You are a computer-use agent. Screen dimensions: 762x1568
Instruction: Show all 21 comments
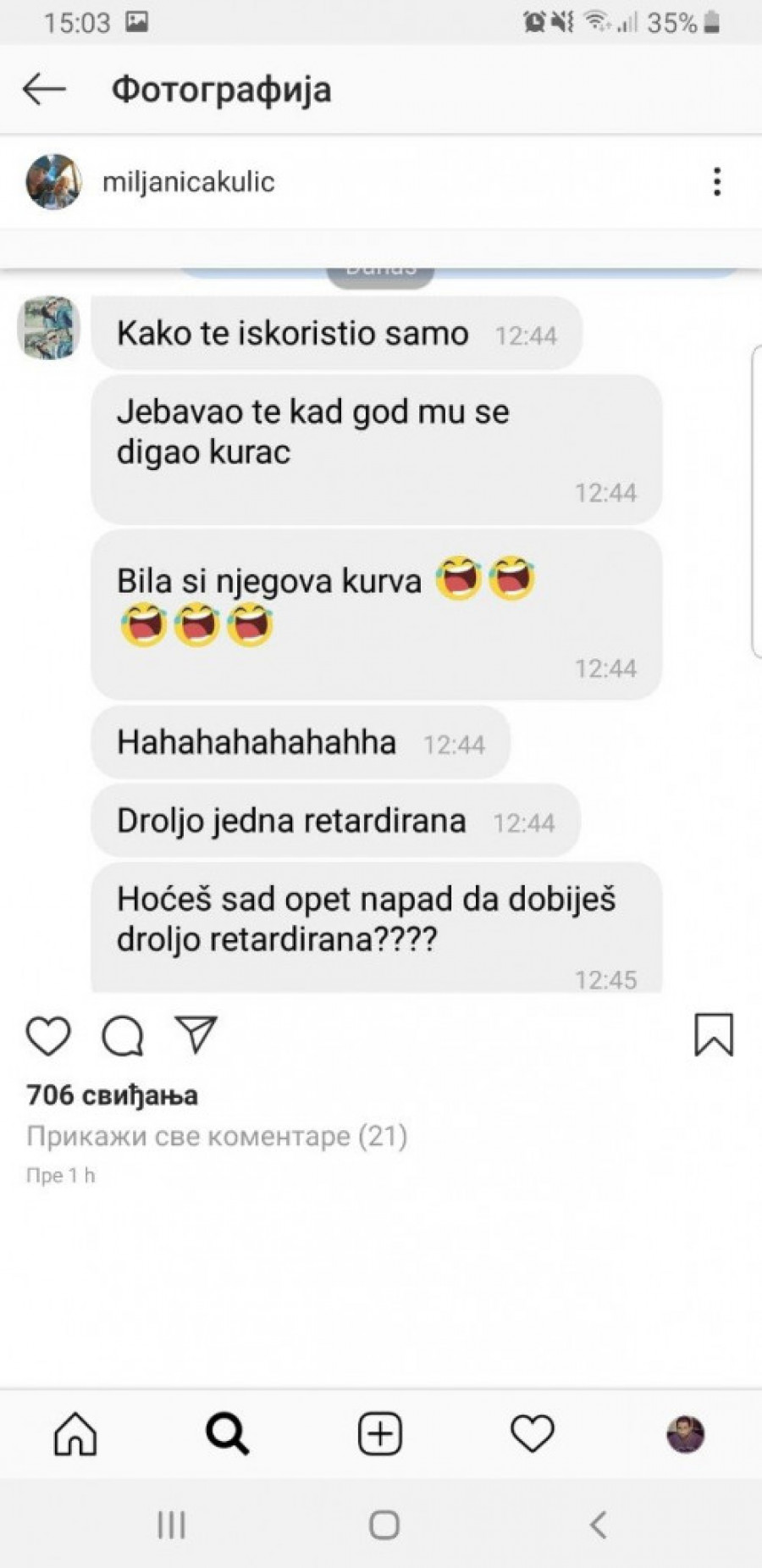coord(217,1136)
